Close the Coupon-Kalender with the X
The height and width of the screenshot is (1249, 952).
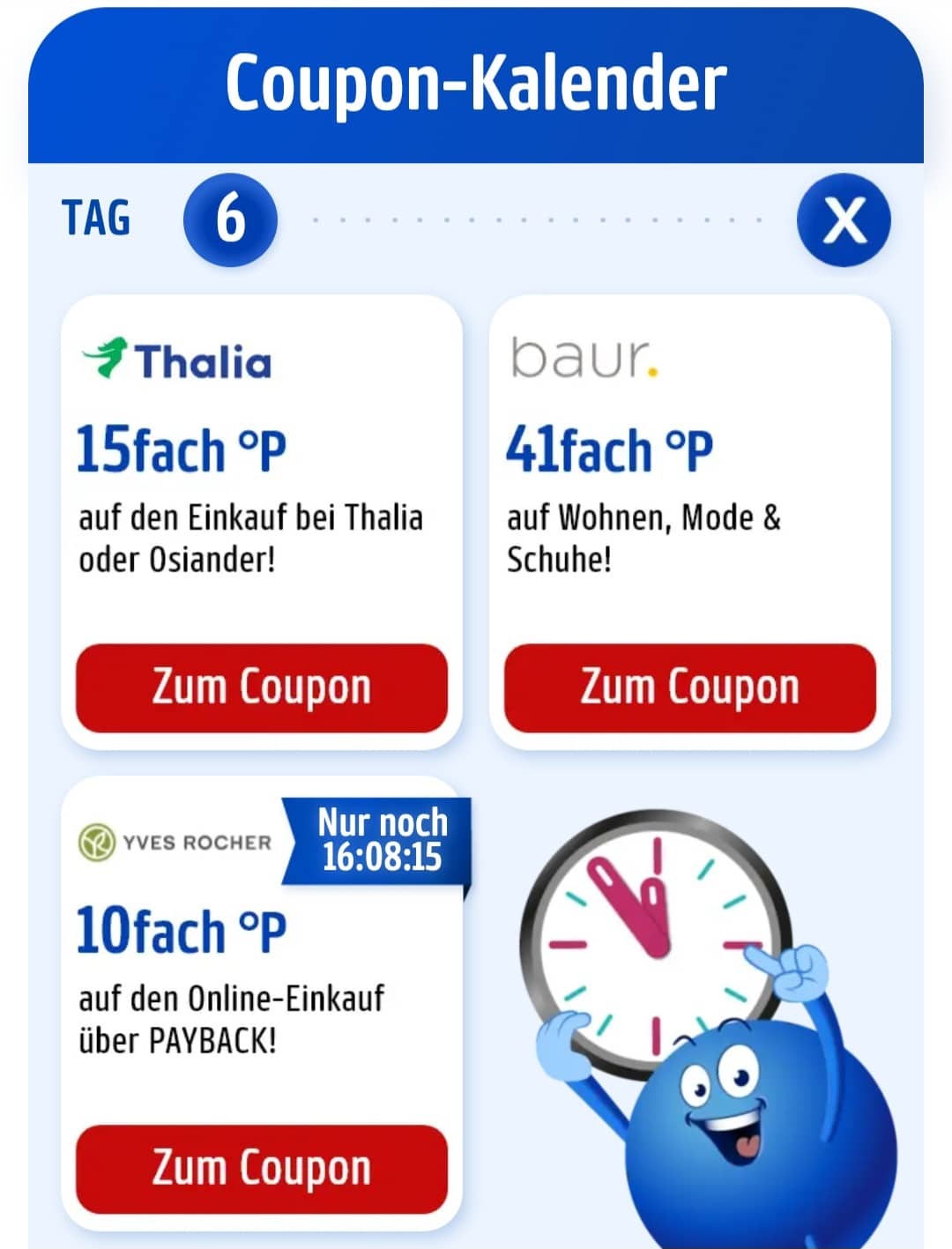844,220
